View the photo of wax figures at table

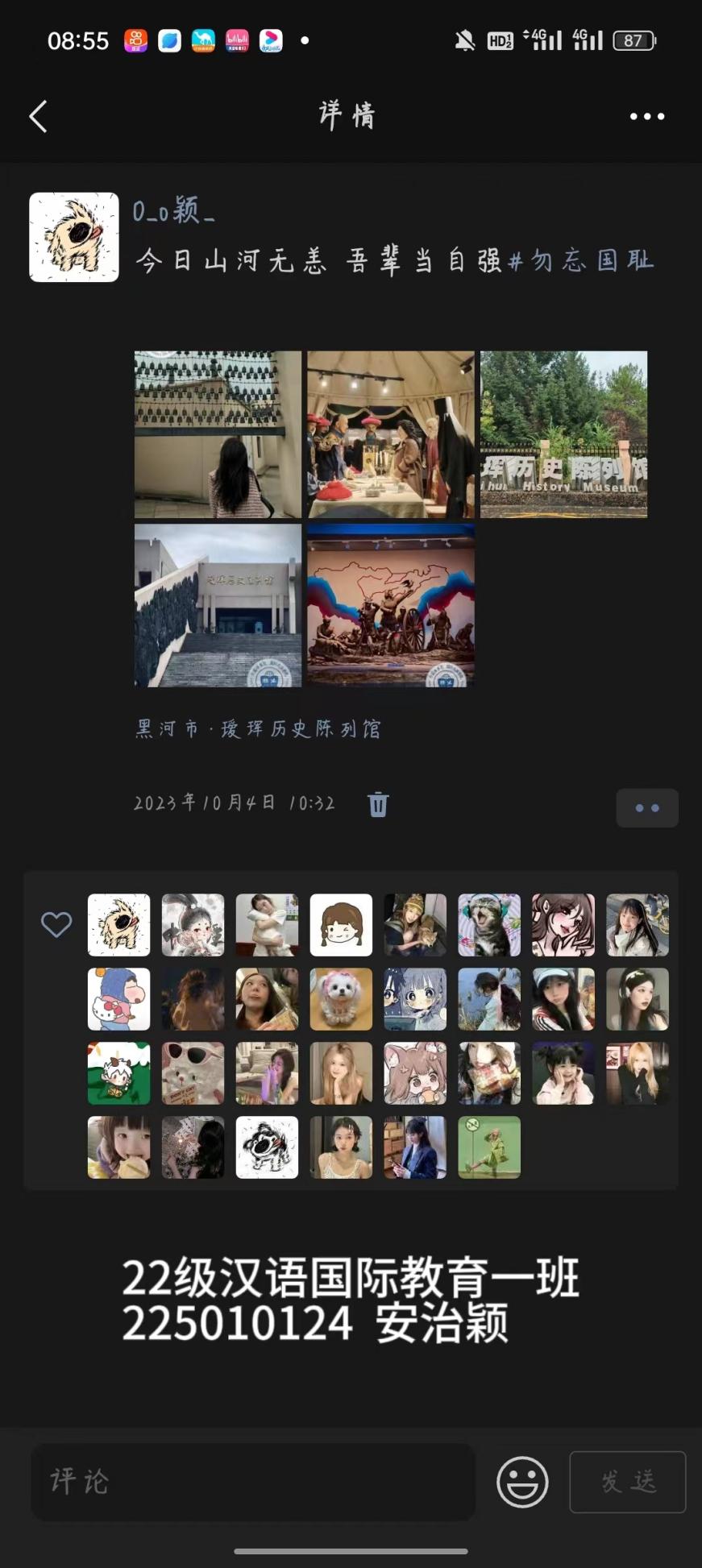[391, 434]
